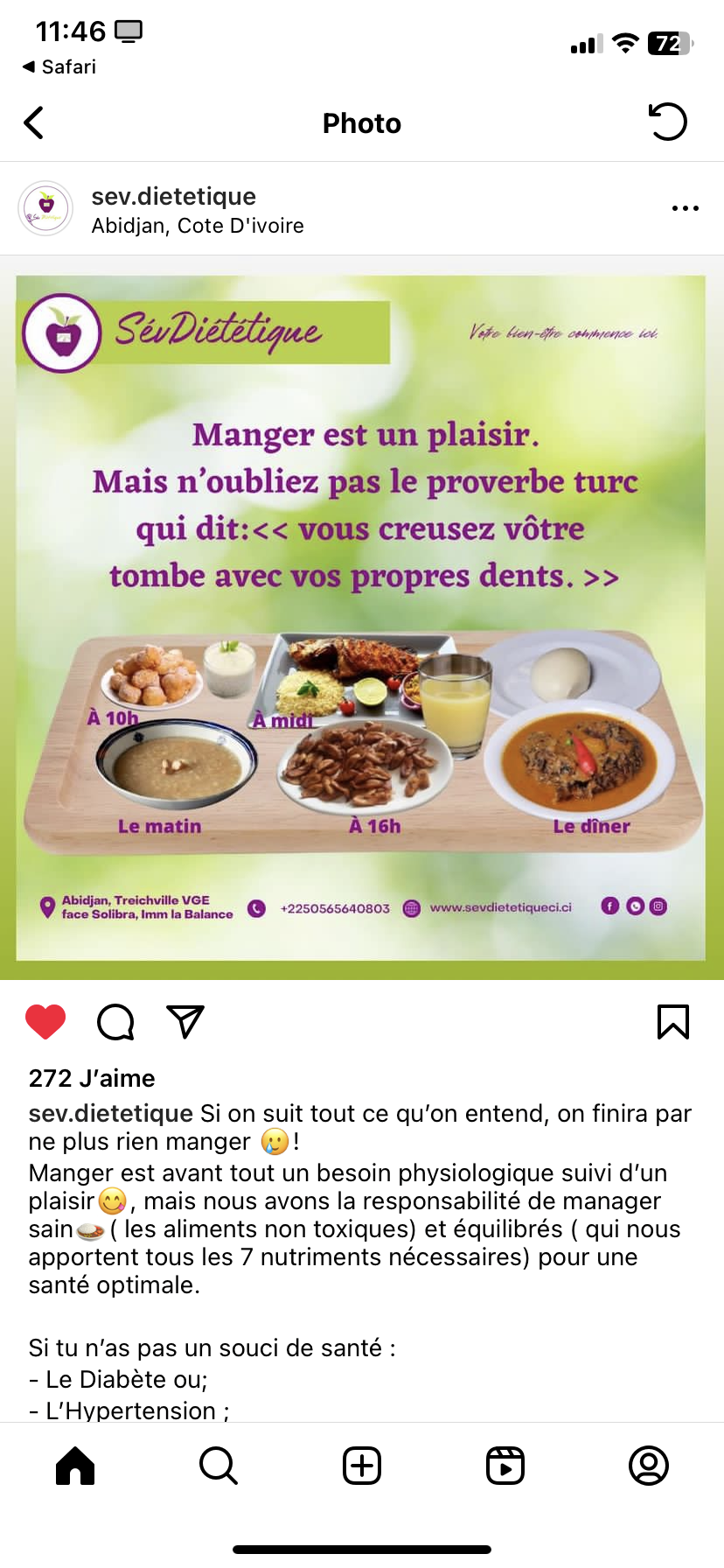Screen dimensions: 724x1568
Task: Comment on this post
Action: point(115,1022)
